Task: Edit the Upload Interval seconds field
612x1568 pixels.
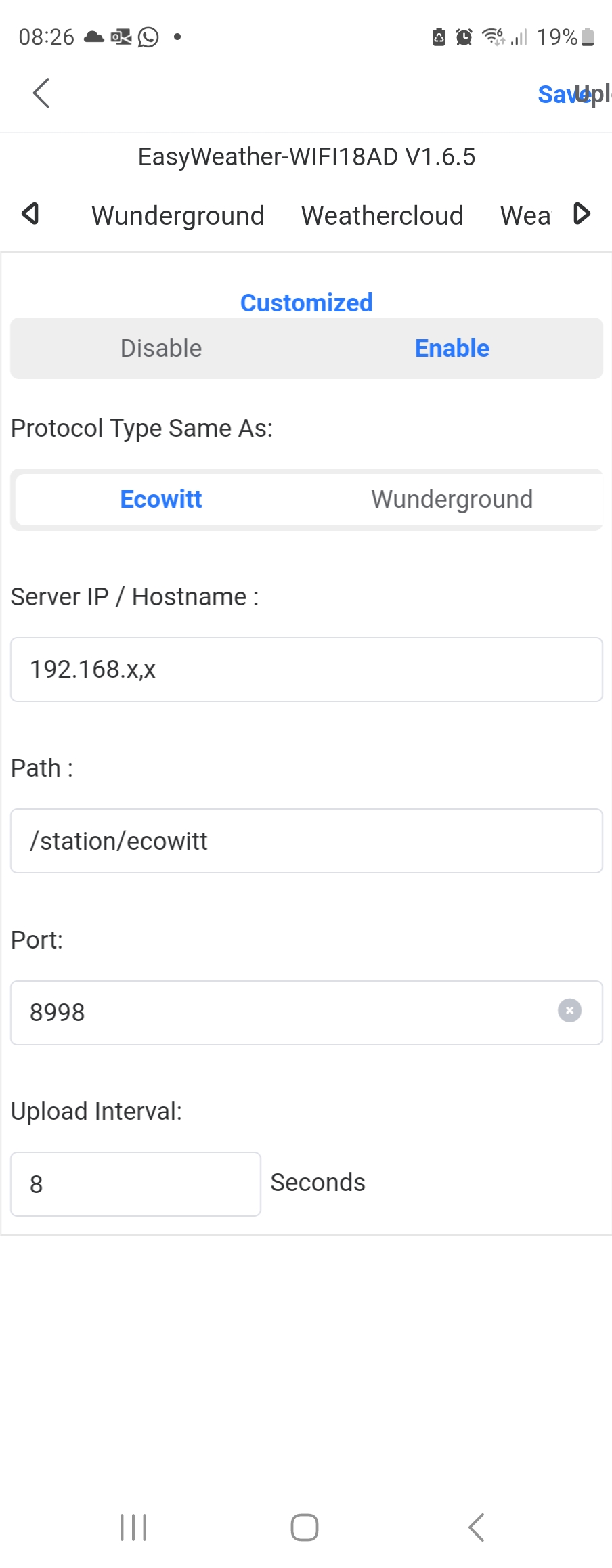Action: pyautogui.click(x=135, y=1183)
